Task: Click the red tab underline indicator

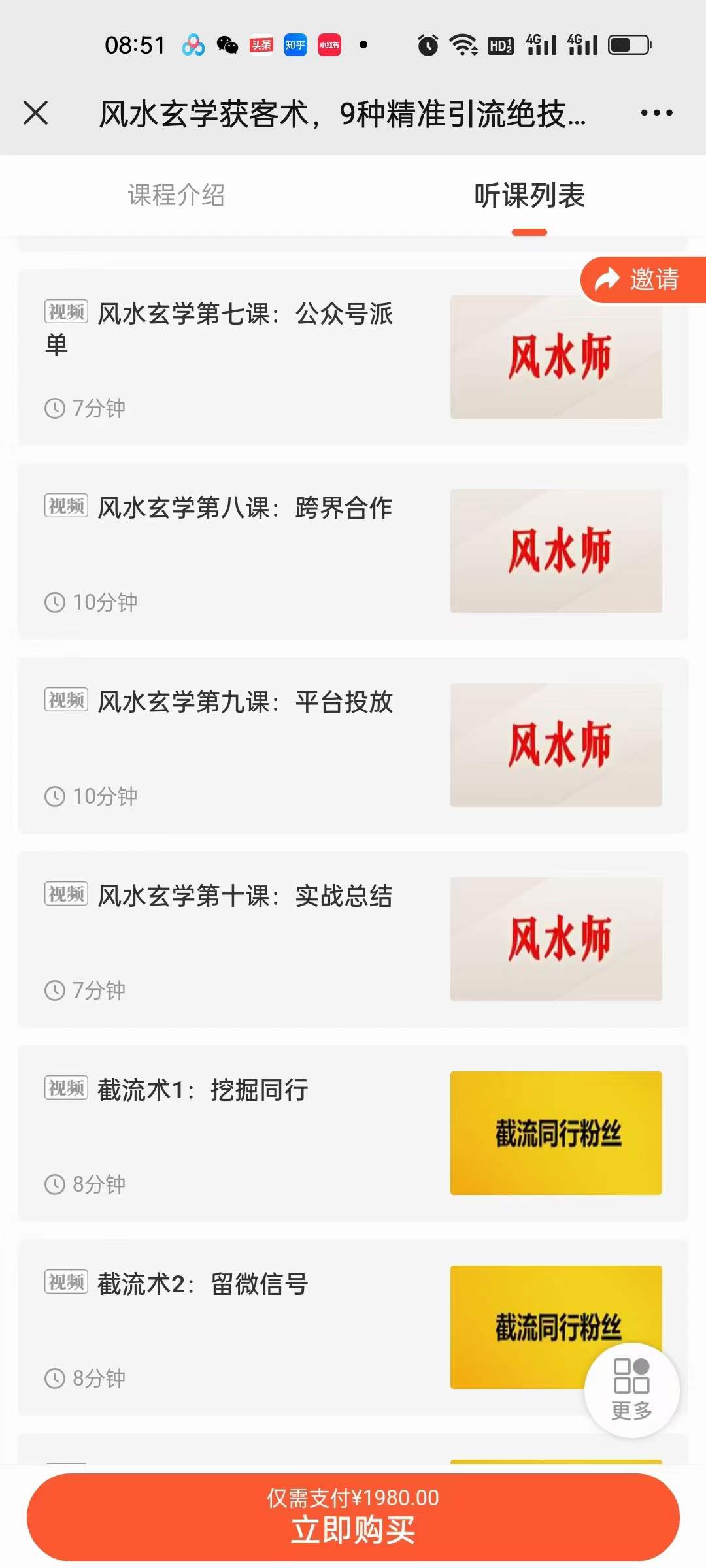Action: pyautogui.click(x=529, y=230)
